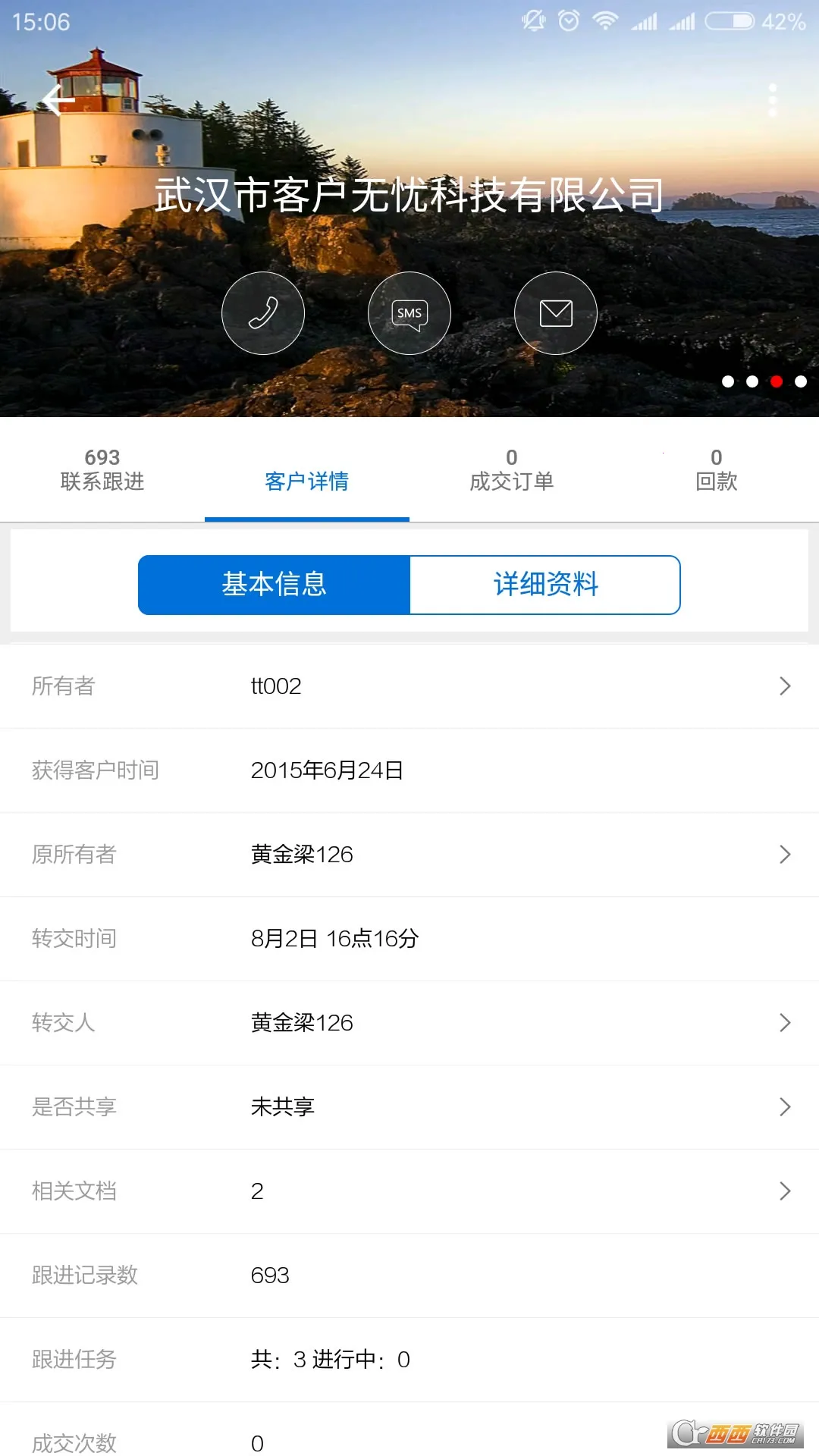Open the SMS messaging icon
Image resolution: width=819 pixels, height=1456 pixels.
pyautogui.click(x=409, y=312)
